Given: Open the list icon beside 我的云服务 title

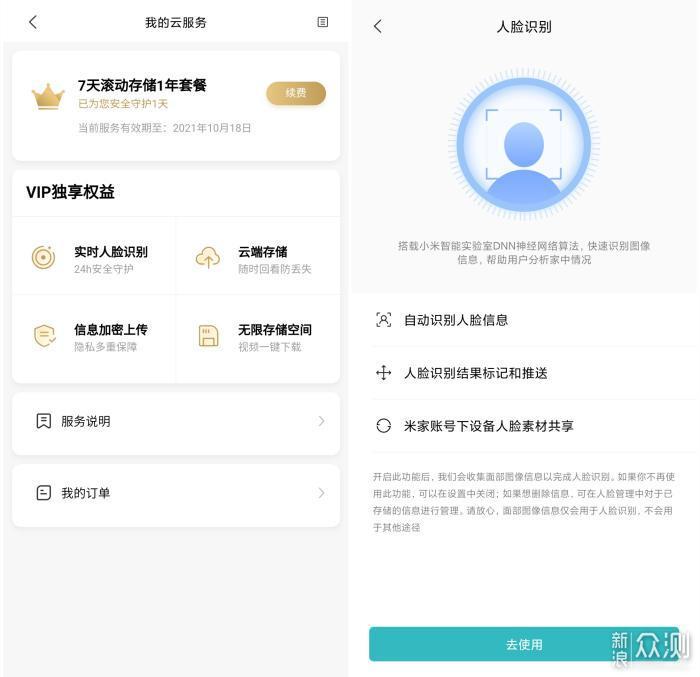Looking at the screenshot, I should (x=322, y=22).
